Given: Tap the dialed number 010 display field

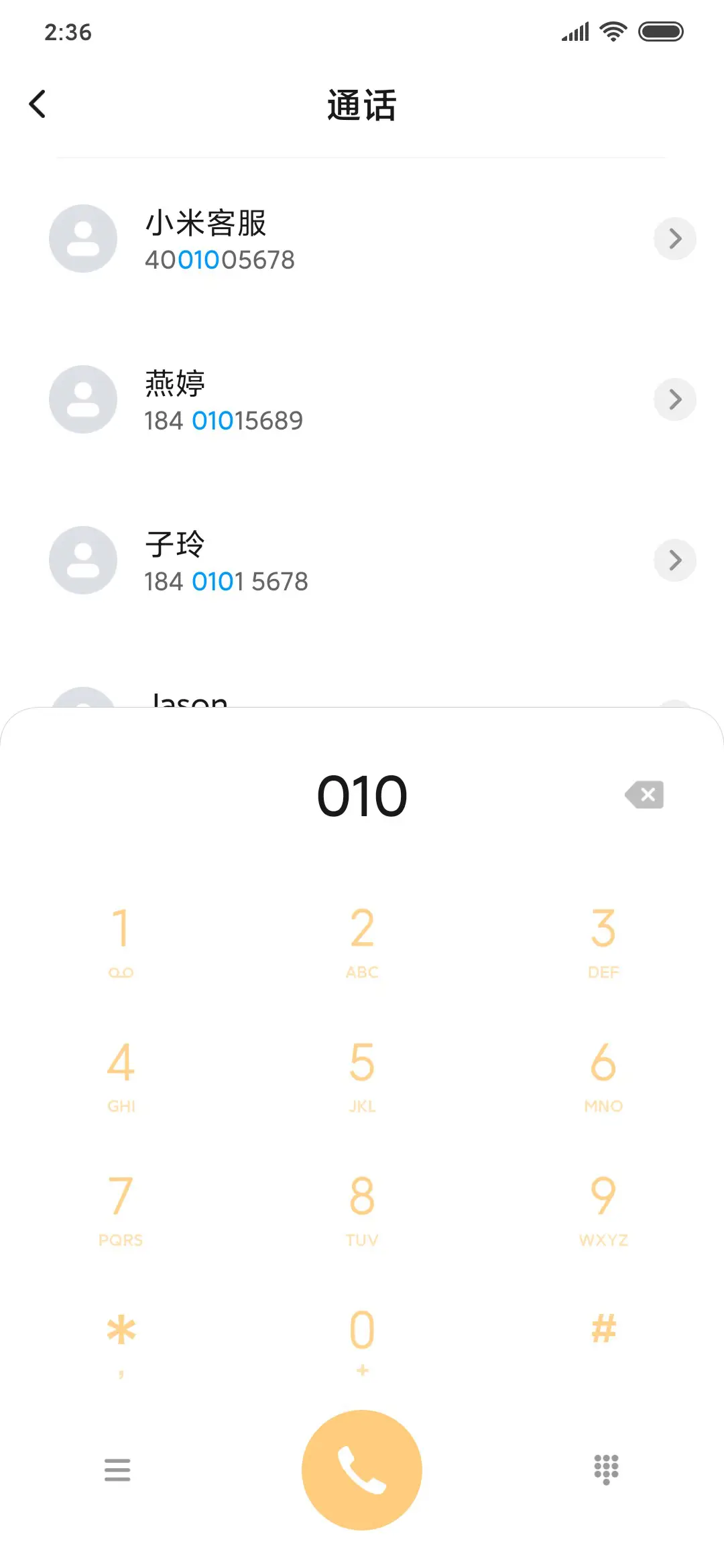Looking at the screenshot, I should pyautogui.click(x=362, y=795).
